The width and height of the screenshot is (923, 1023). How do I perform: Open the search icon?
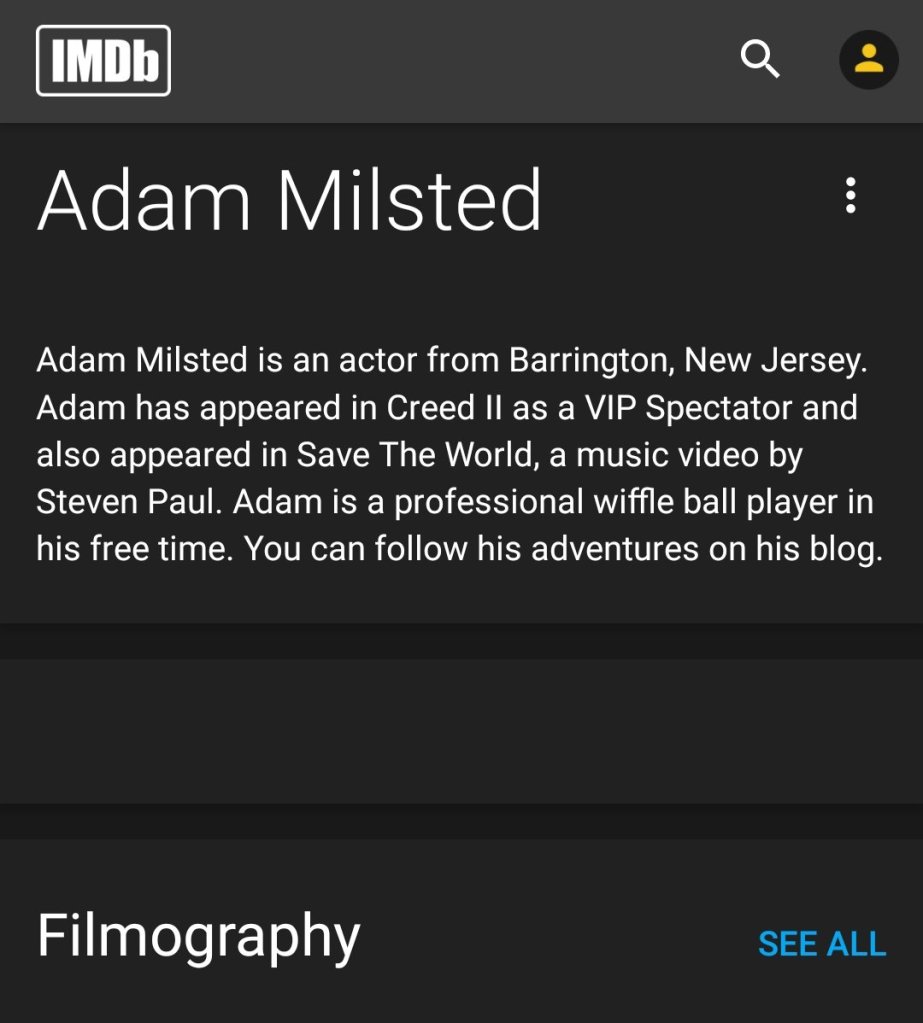760,60
